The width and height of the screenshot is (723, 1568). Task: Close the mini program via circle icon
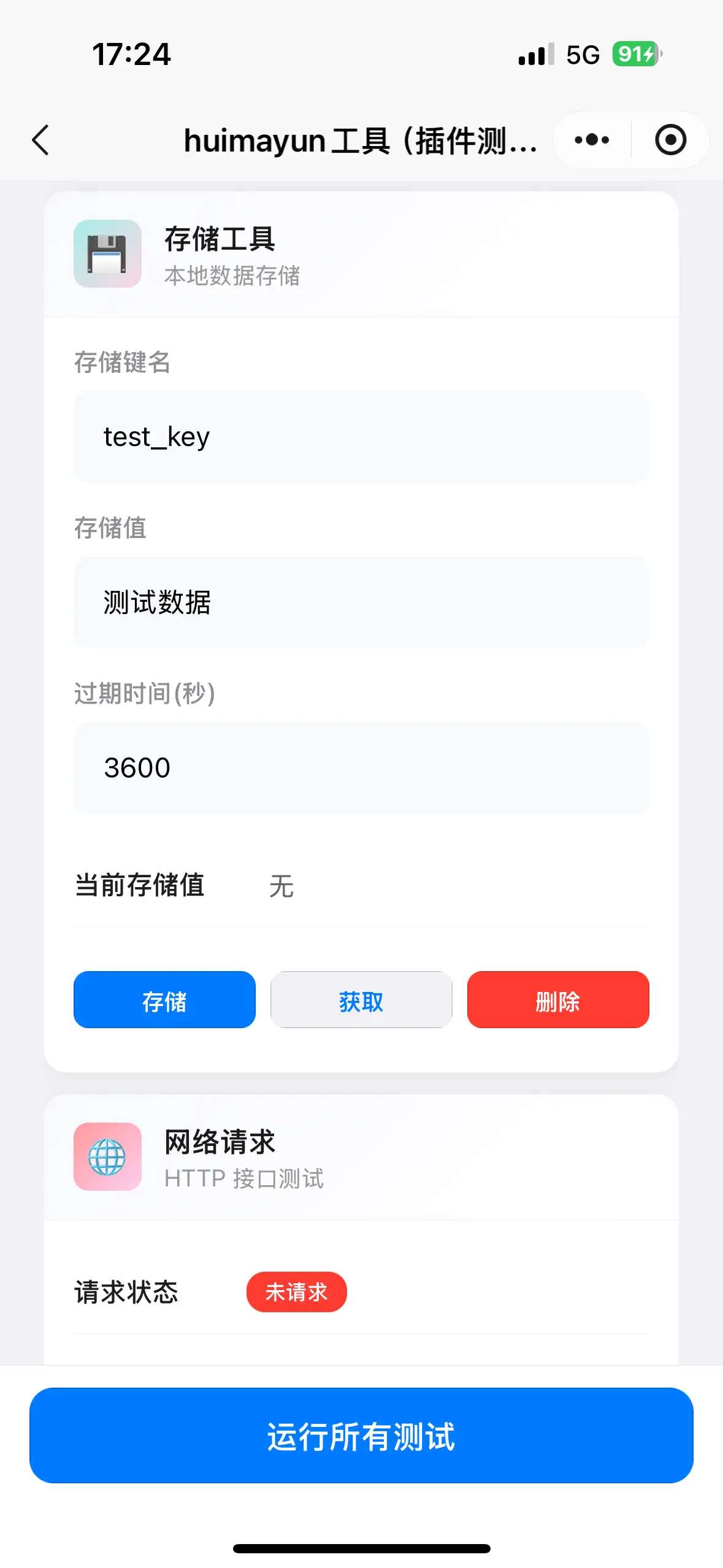[x=670, y=140]
